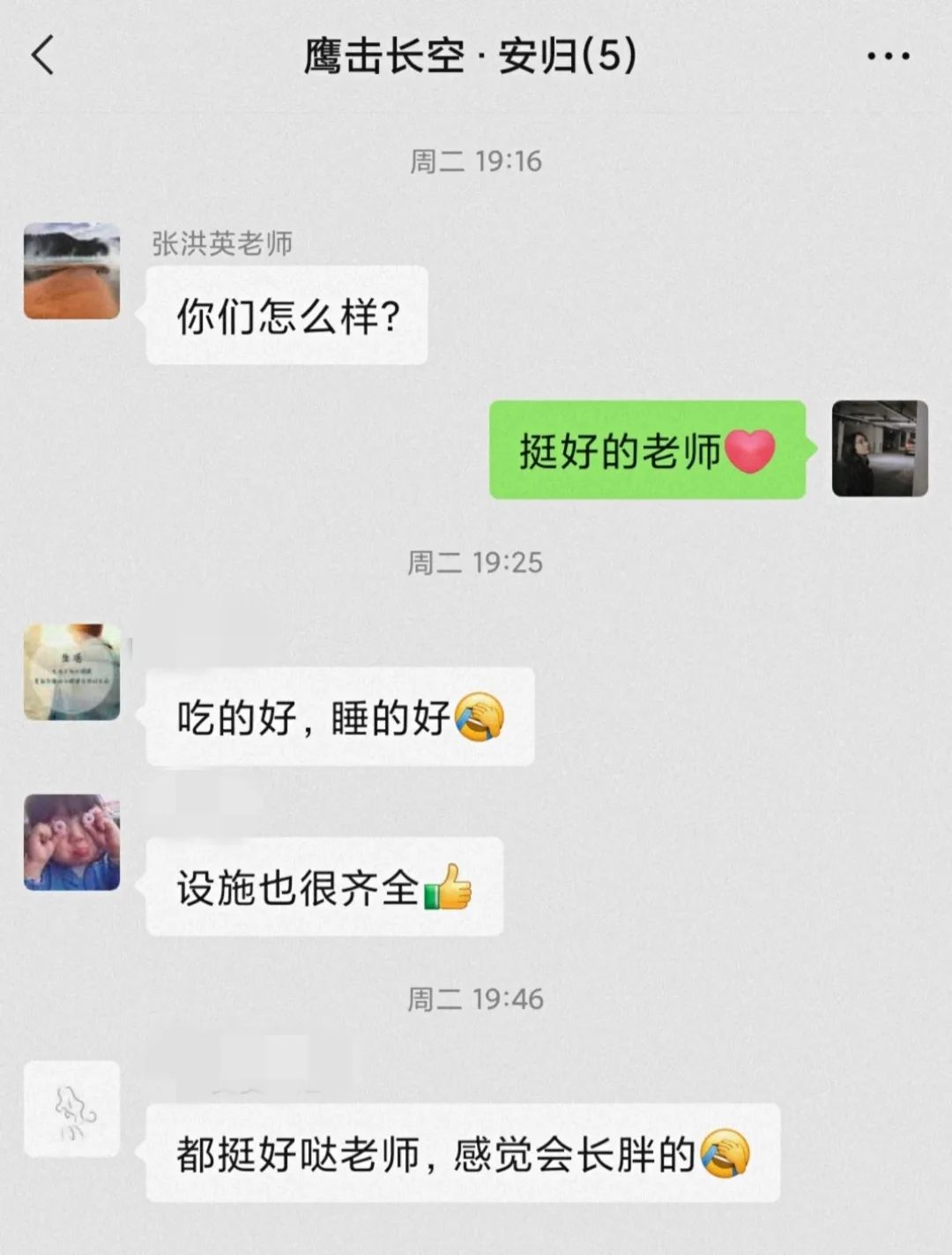
Task: Go back to the chat list
Action: click(43, 56)
